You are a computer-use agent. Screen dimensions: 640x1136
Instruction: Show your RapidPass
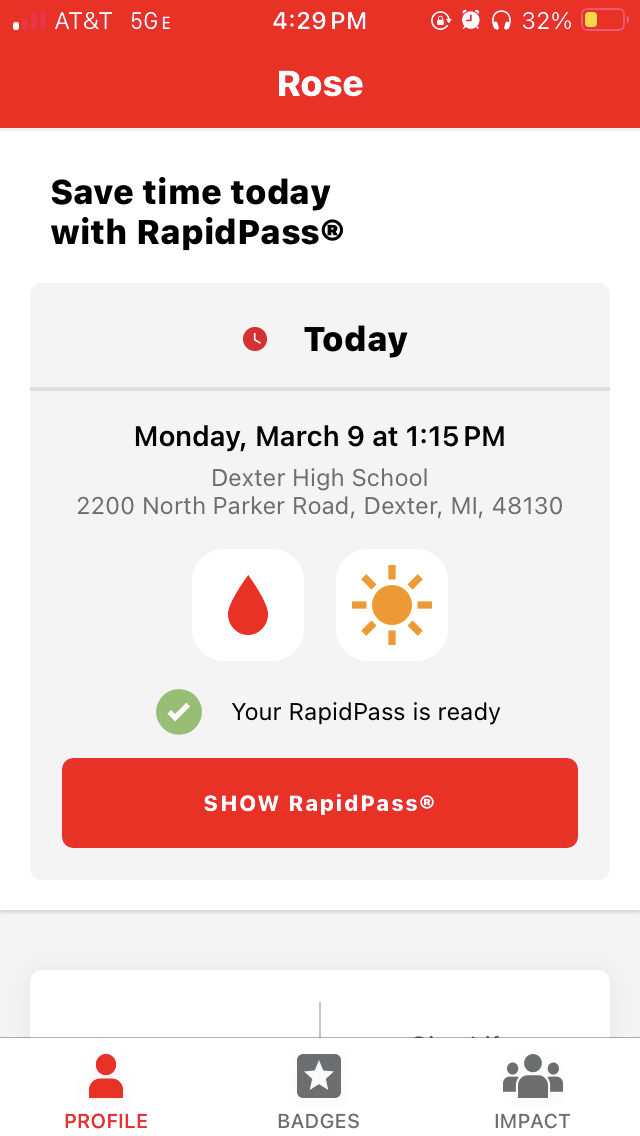(320, 803)
